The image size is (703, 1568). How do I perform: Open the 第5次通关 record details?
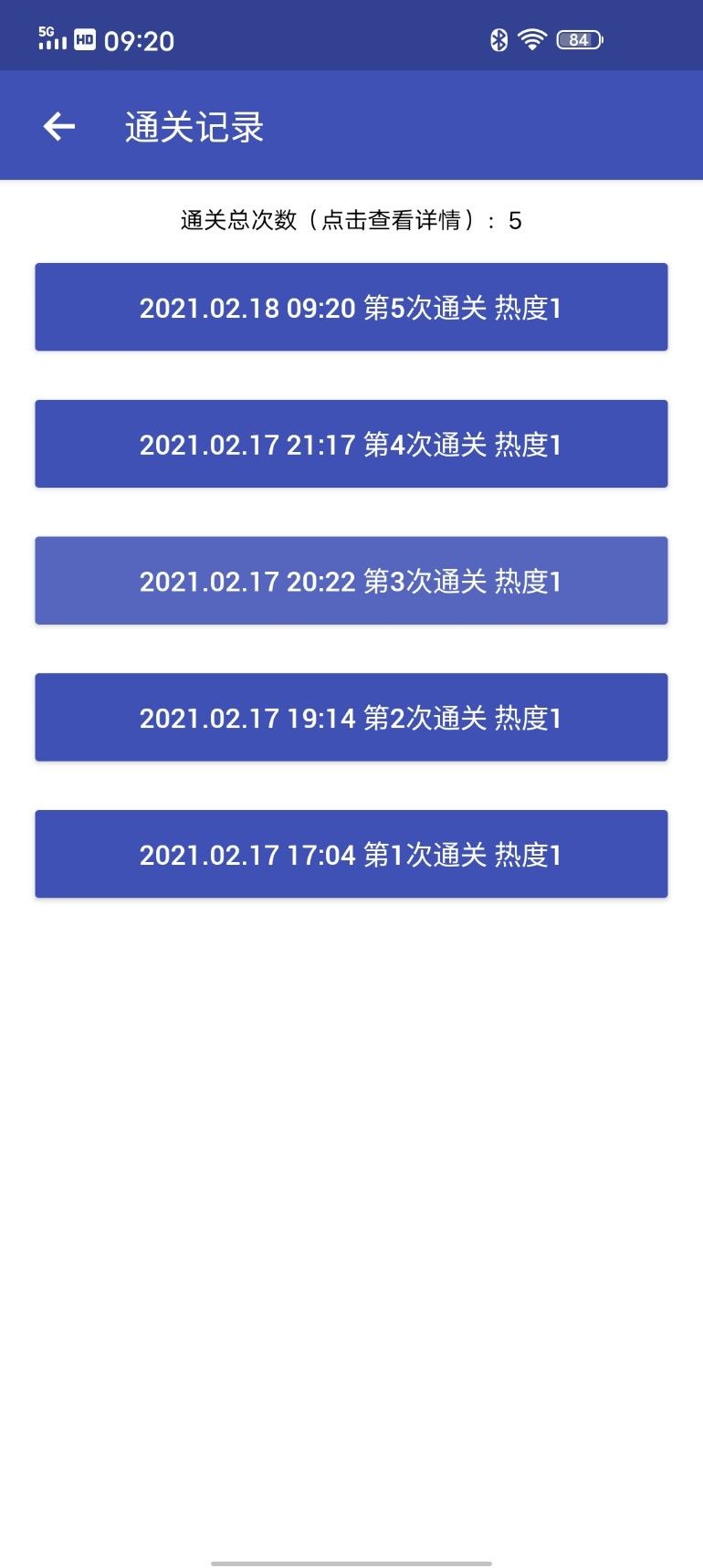(x=351, y=307)
